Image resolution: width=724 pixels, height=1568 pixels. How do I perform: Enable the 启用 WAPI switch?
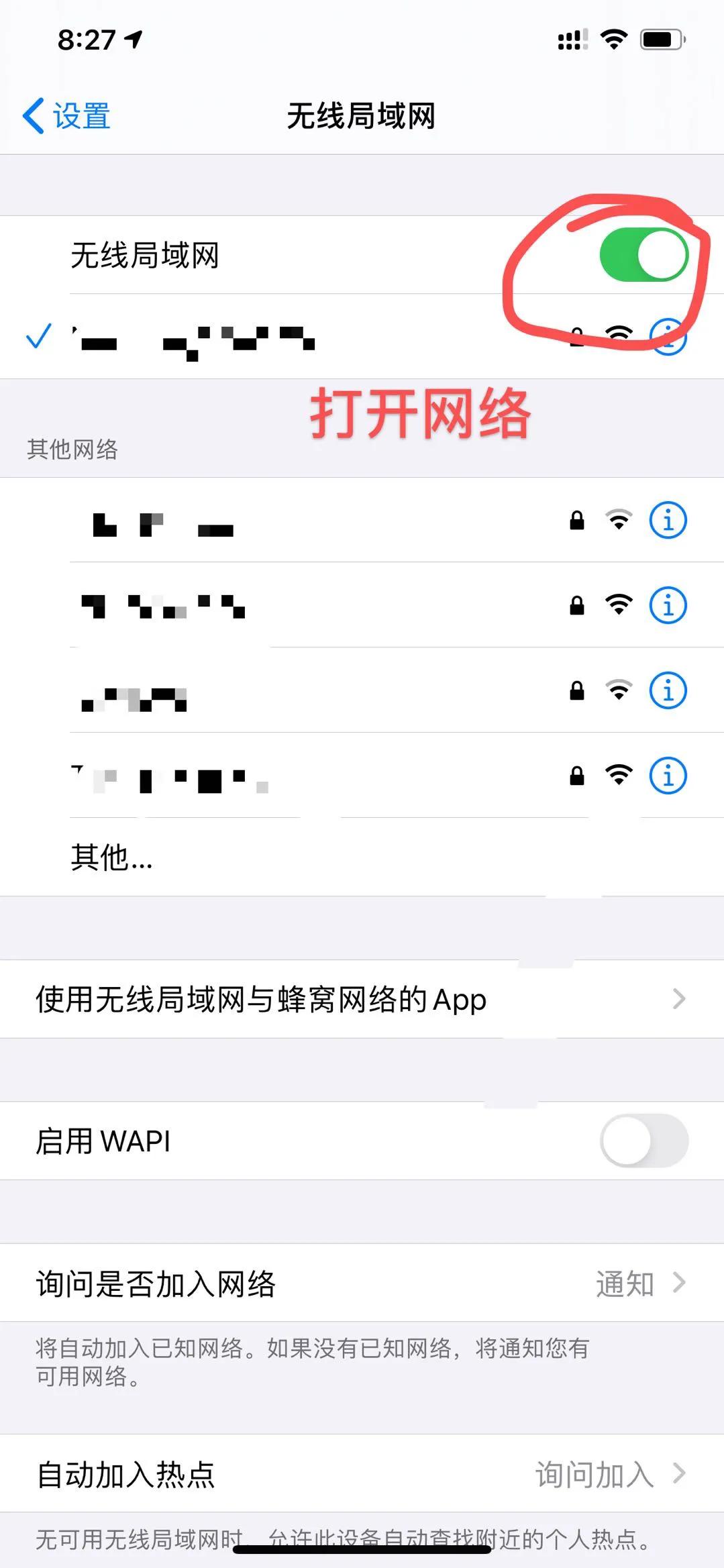[643, 1141]
